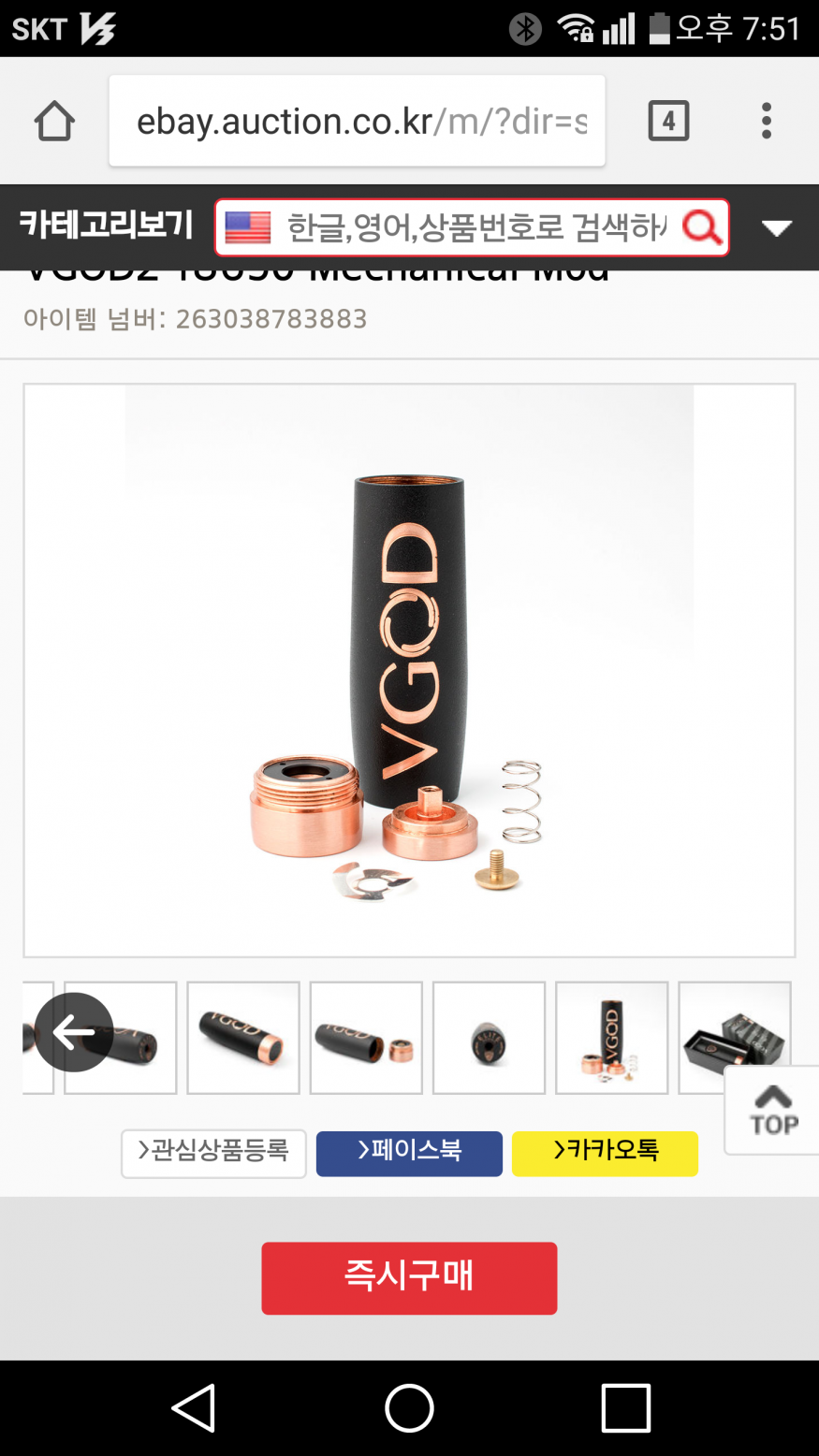This screenshot has height=1456, width=819.
Task: Expand the header dropdown arrow
Action: click(777, 227)
